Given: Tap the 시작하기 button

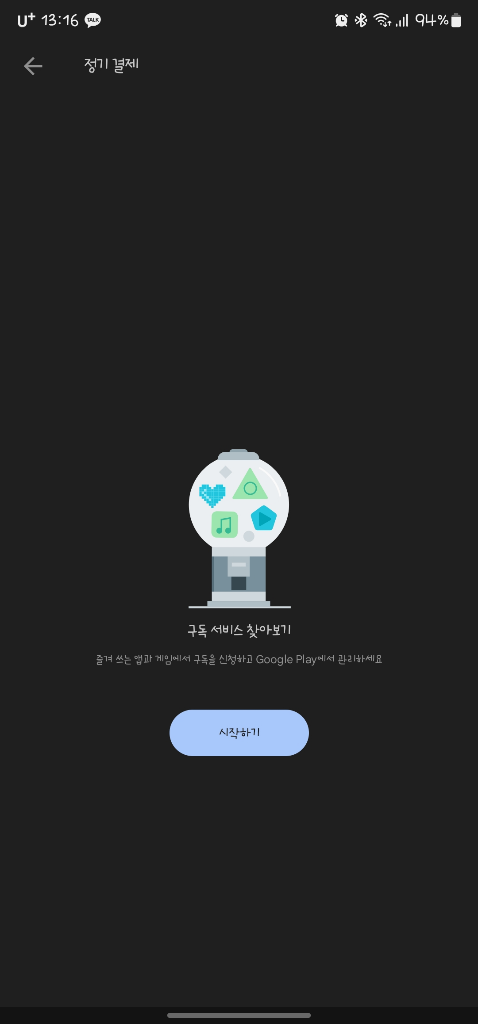Looking at the screenshot, I should tap(239, 733).
